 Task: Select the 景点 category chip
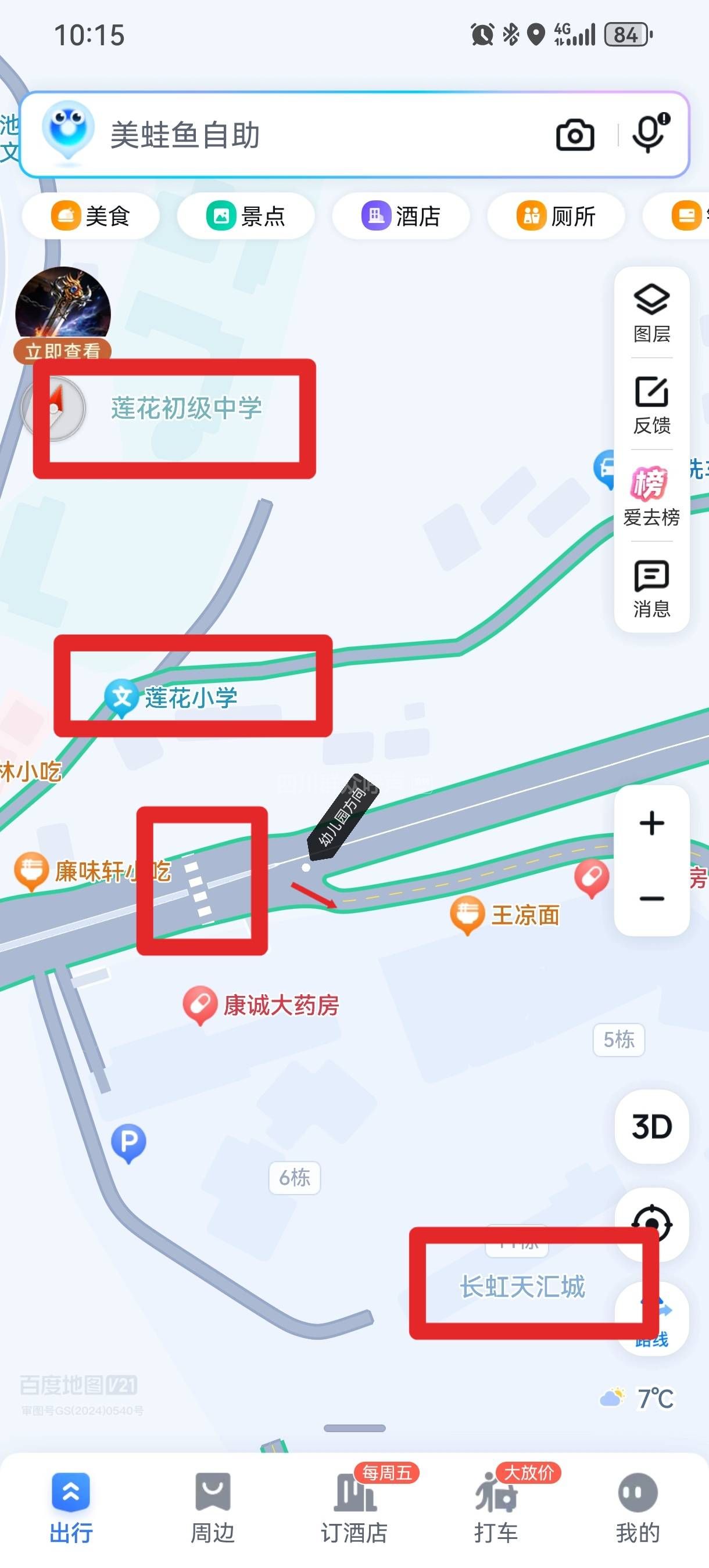(246, 216)
